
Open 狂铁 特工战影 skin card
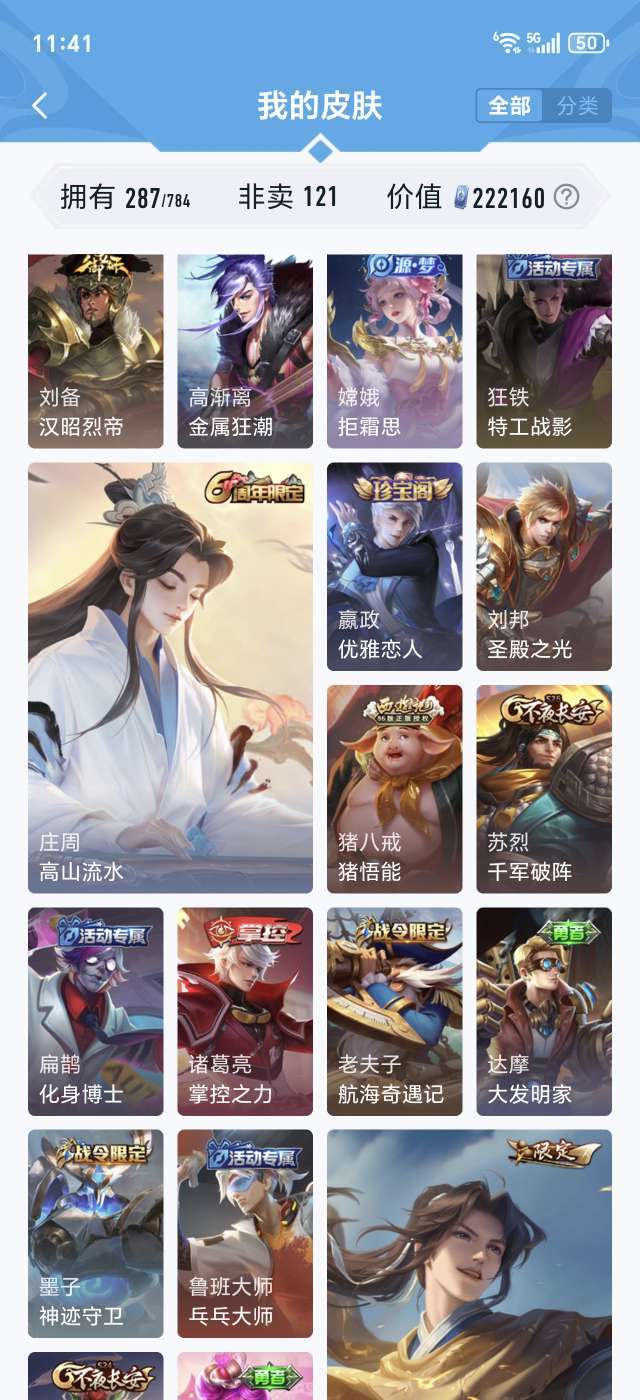coord(544,351)
